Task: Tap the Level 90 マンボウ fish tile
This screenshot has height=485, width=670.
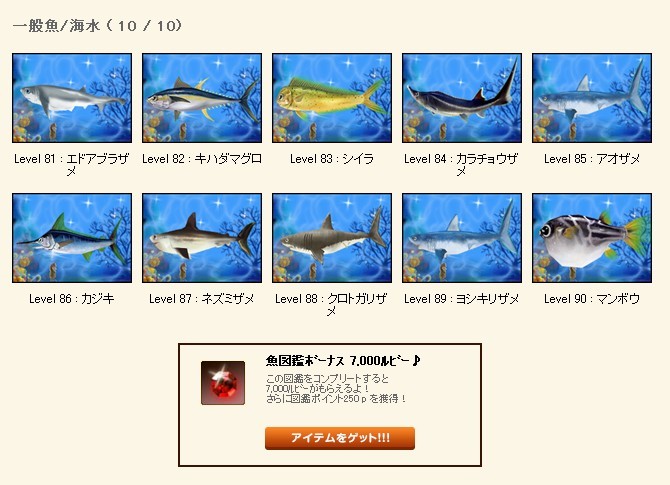Action: 591,238
